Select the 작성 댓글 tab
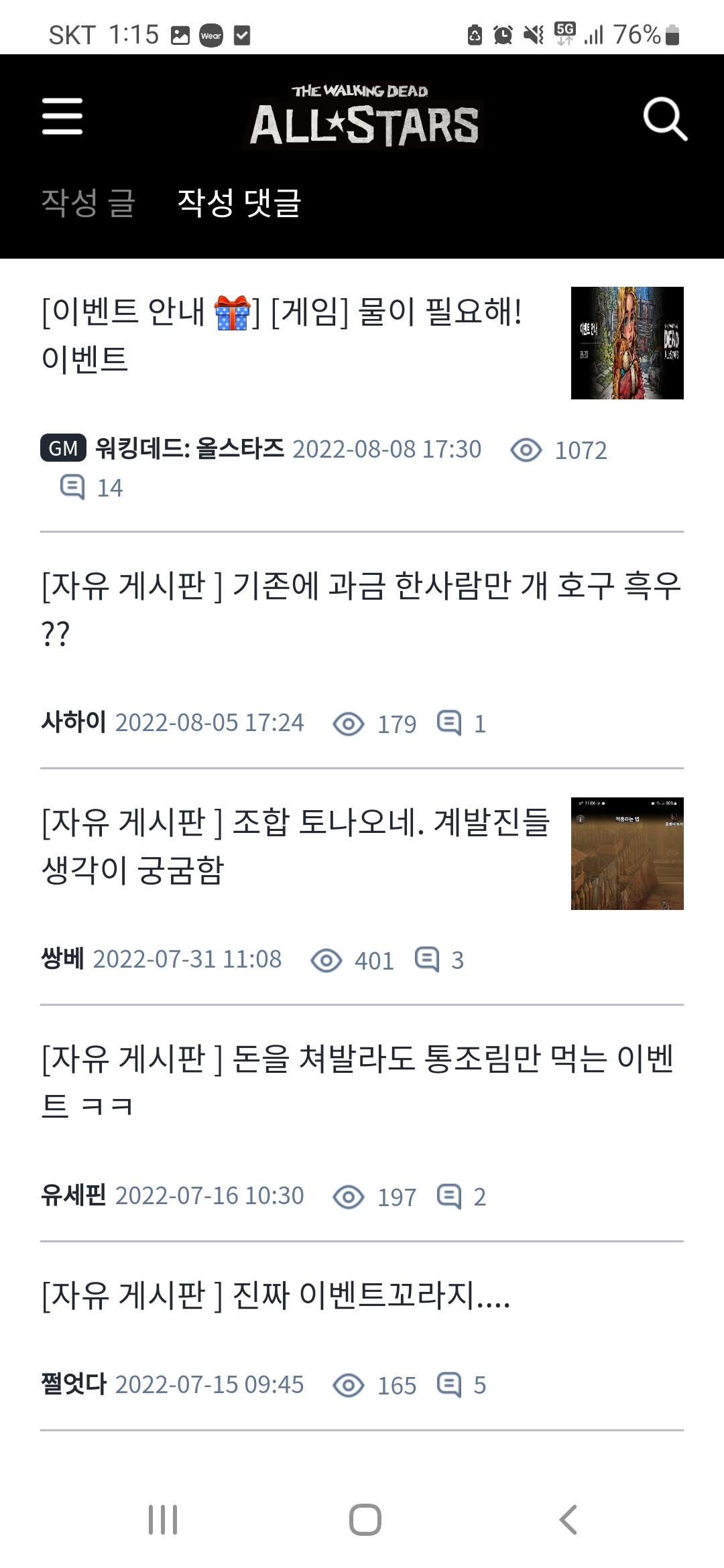The image size is (724, 1568). coord(239,202)
